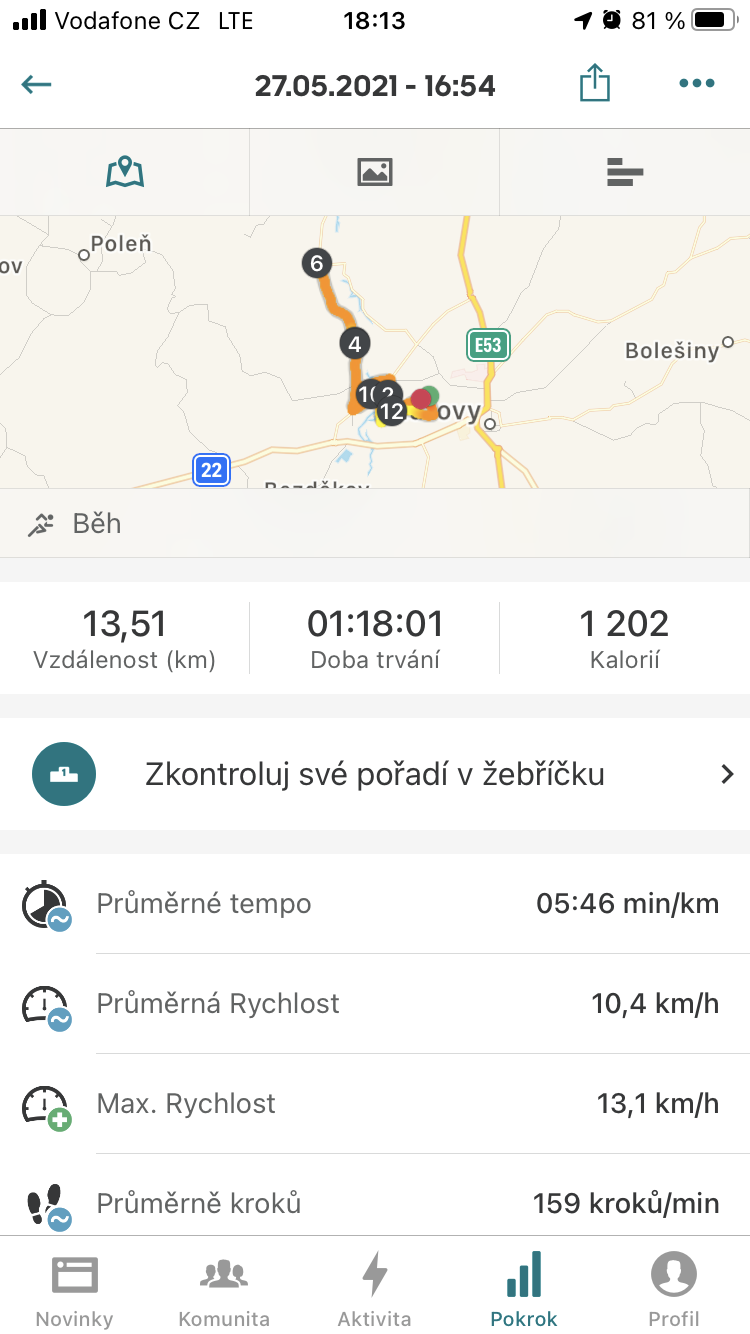
Task: Open Zkontroluj své pořadí v žebříčku
Action: click(x=375, y=774)
